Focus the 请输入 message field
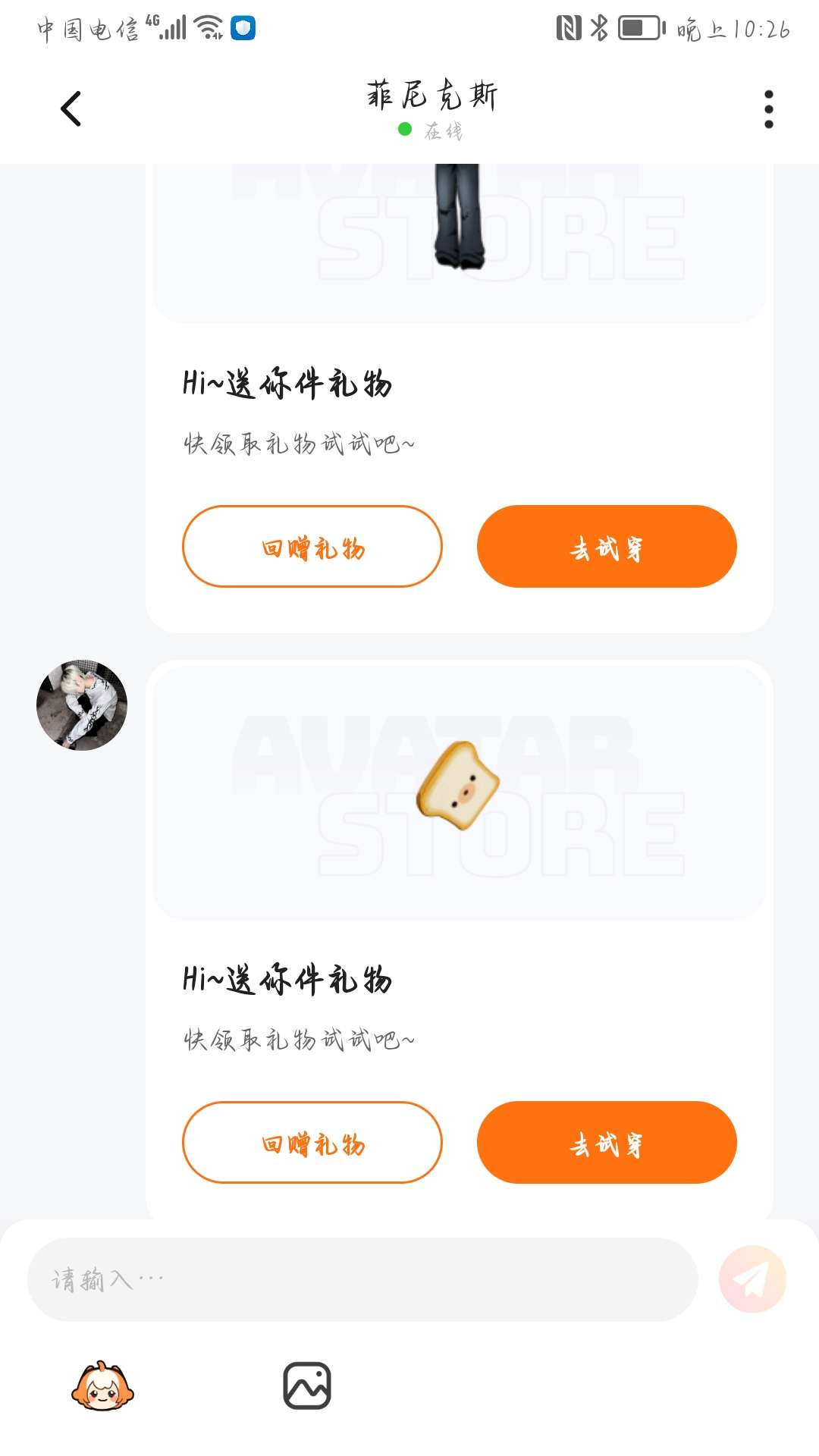The image size is (819, 1456). 362,1280
